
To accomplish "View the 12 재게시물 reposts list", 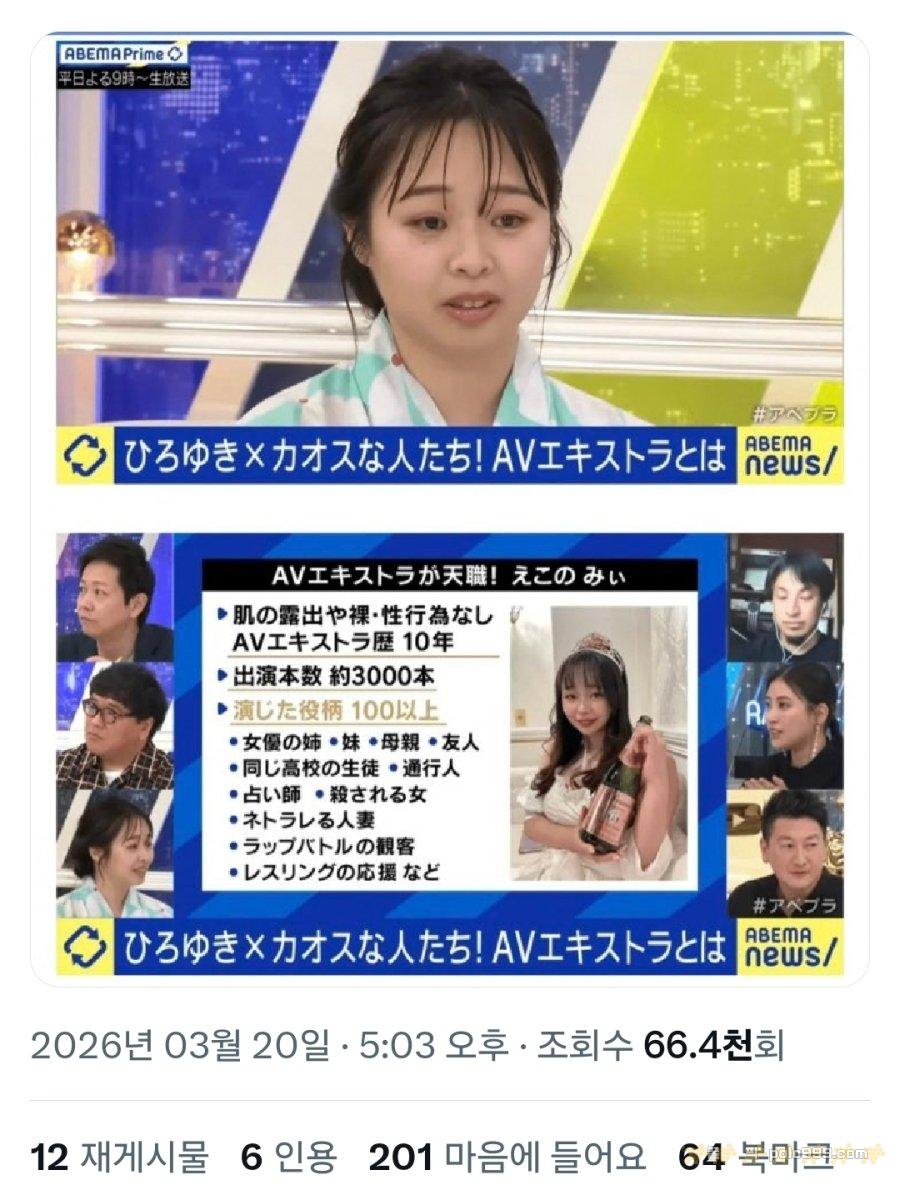I will click(x=120, y=1158).
